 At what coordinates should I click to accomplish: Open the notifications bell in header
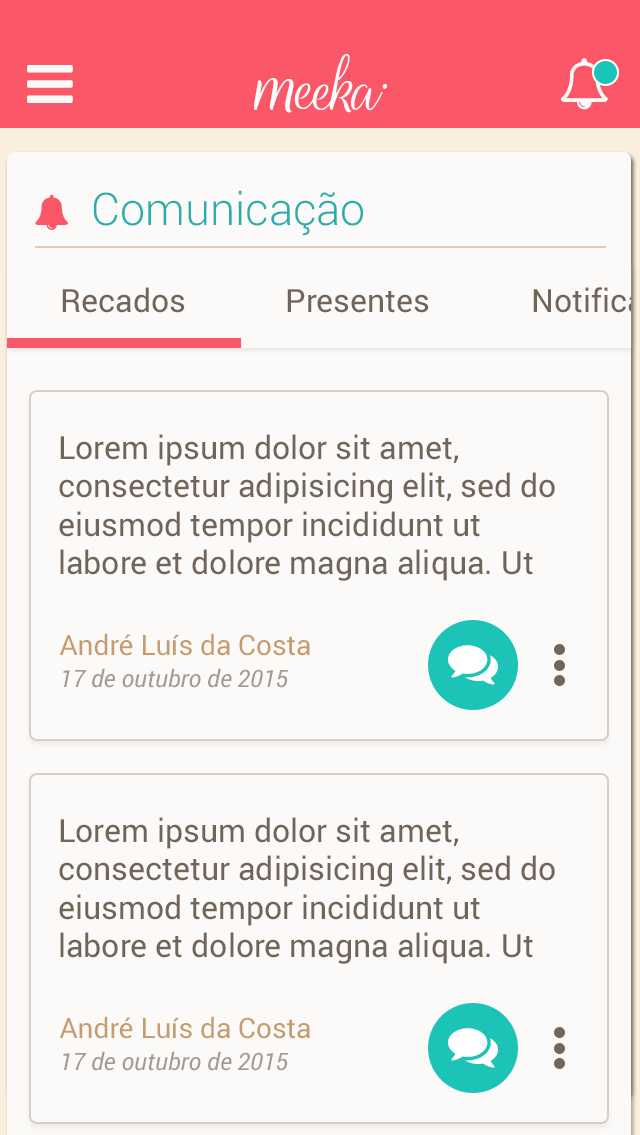tap(587, 84)
